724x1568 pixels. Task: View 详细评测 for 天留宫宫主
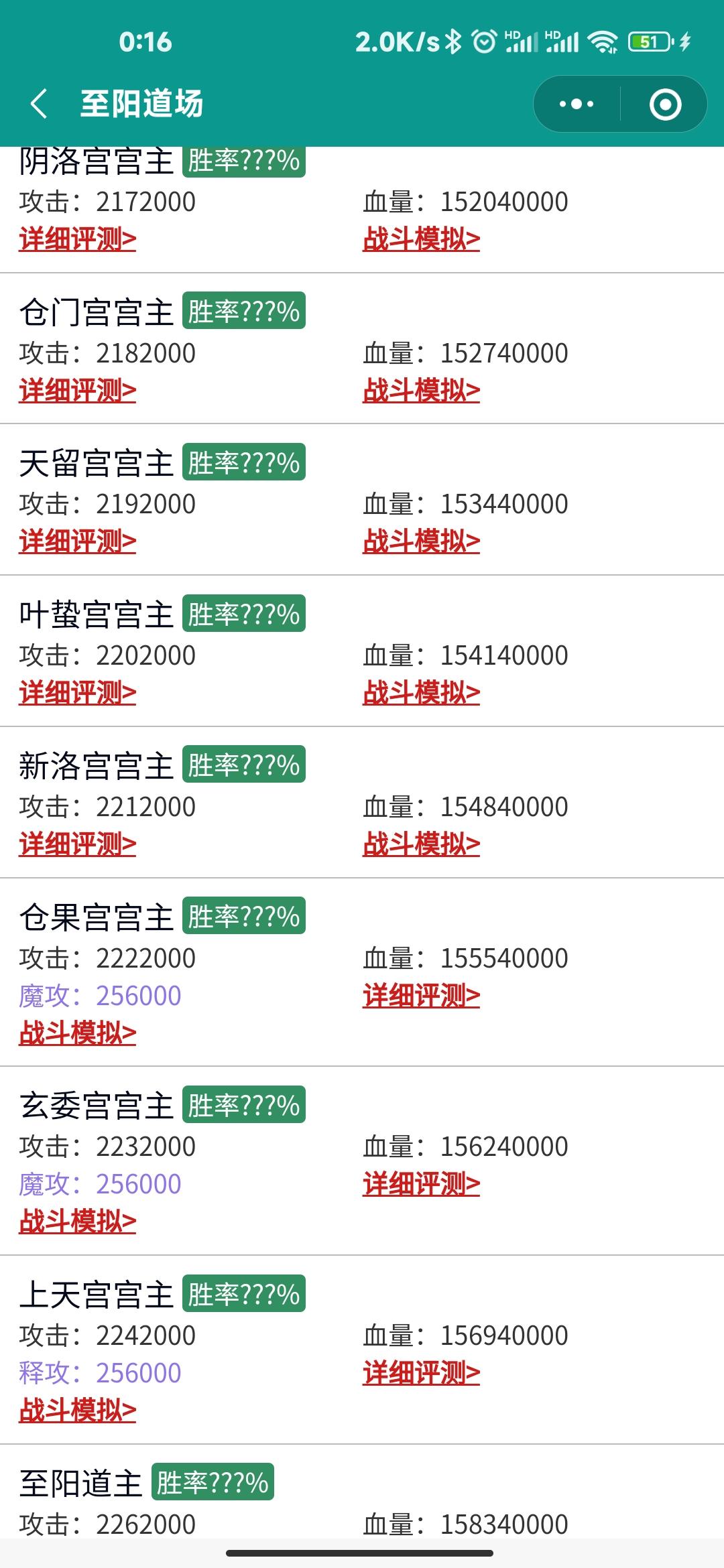click(x=78, y=541)
